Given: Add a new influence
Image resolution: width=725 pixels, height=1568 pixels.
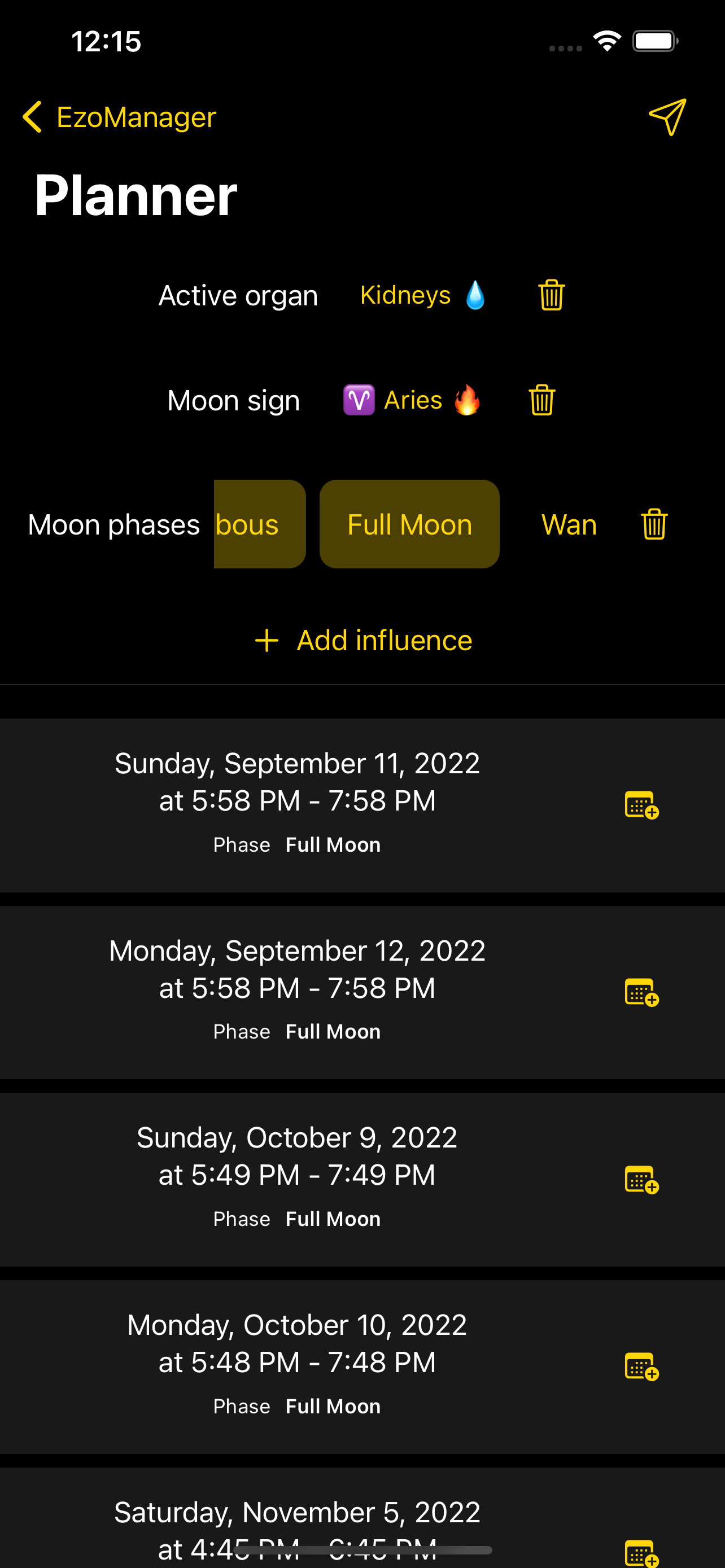Looking at the screenshot, I should pos(363,640).
